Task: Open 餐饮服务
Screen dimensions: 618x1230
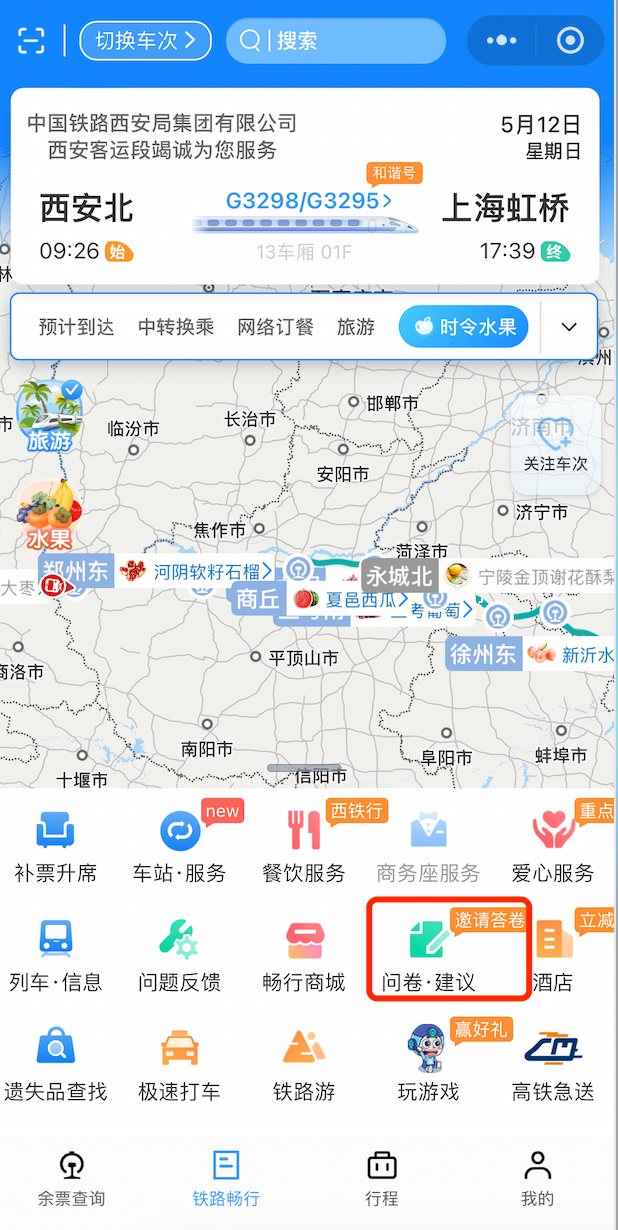Action: click(304, 847)
